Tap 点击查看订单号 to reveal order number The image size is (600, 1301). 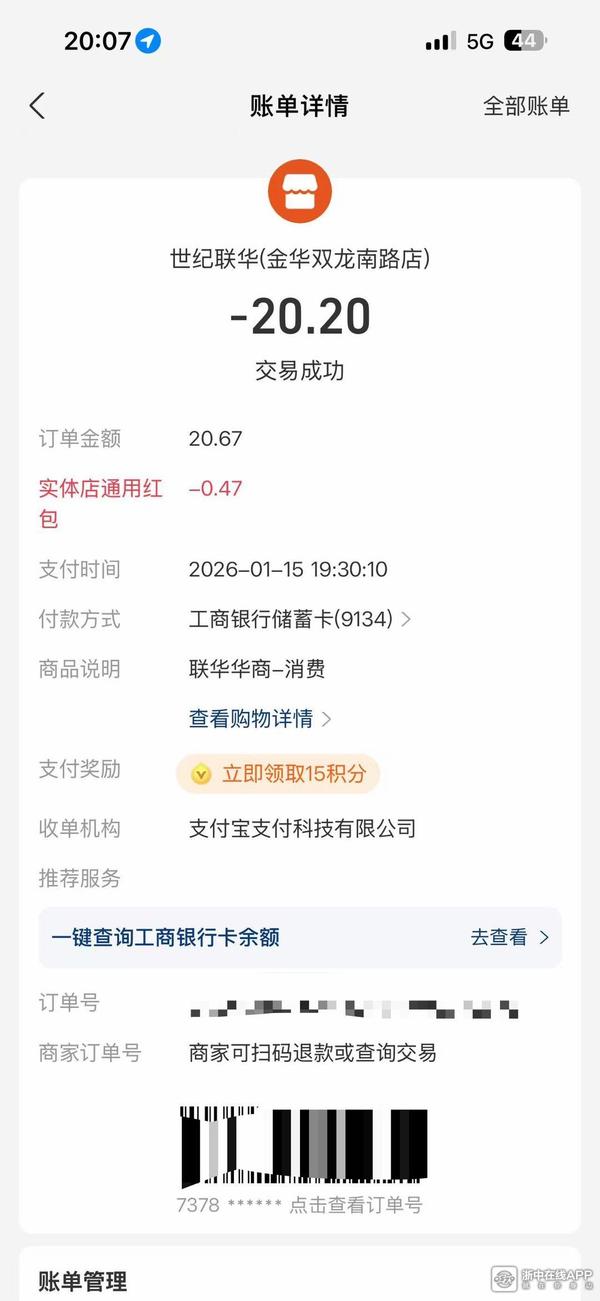(x=356, y=1204)
